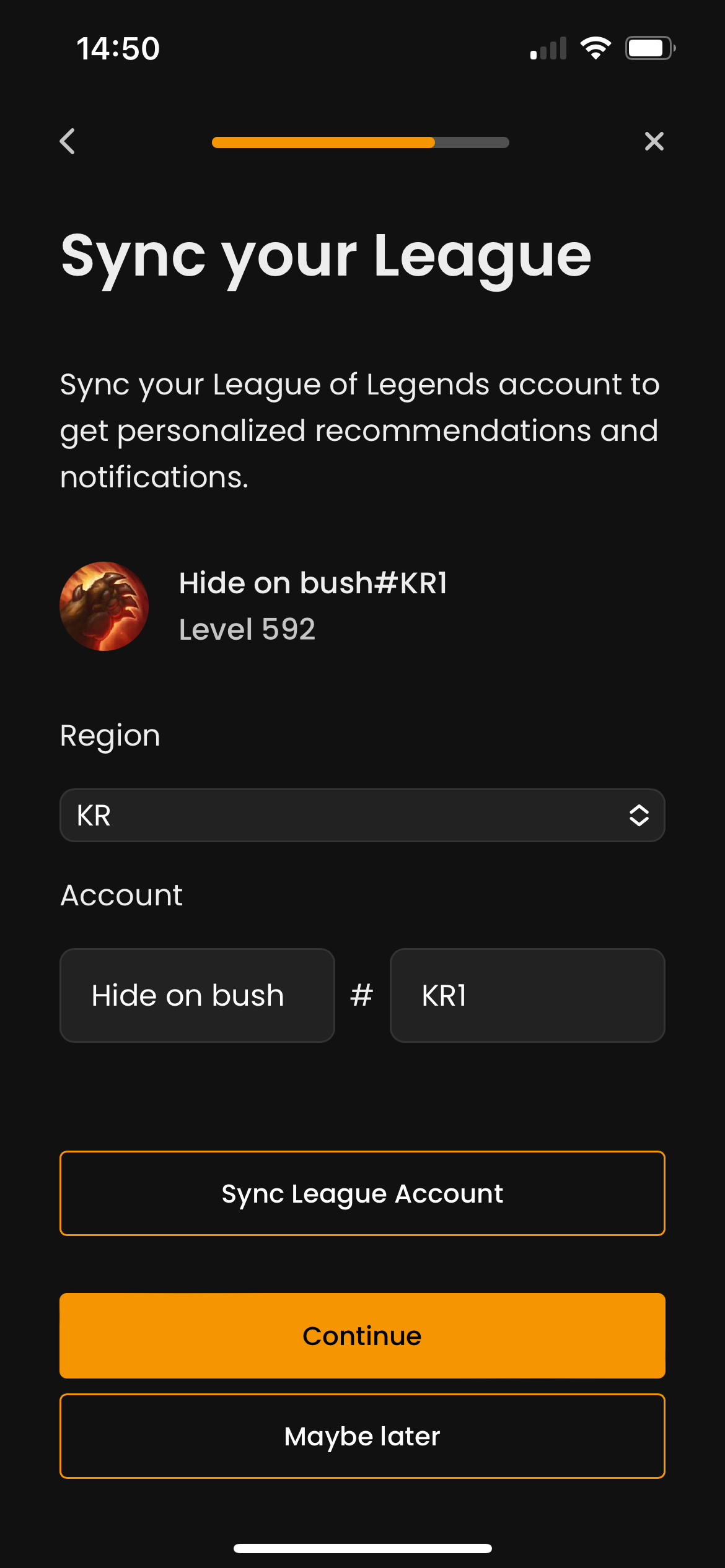Viewport: 725px width, 1568px height.
Task: Open the Region dropdown showing KR
Action: [362, 815]
